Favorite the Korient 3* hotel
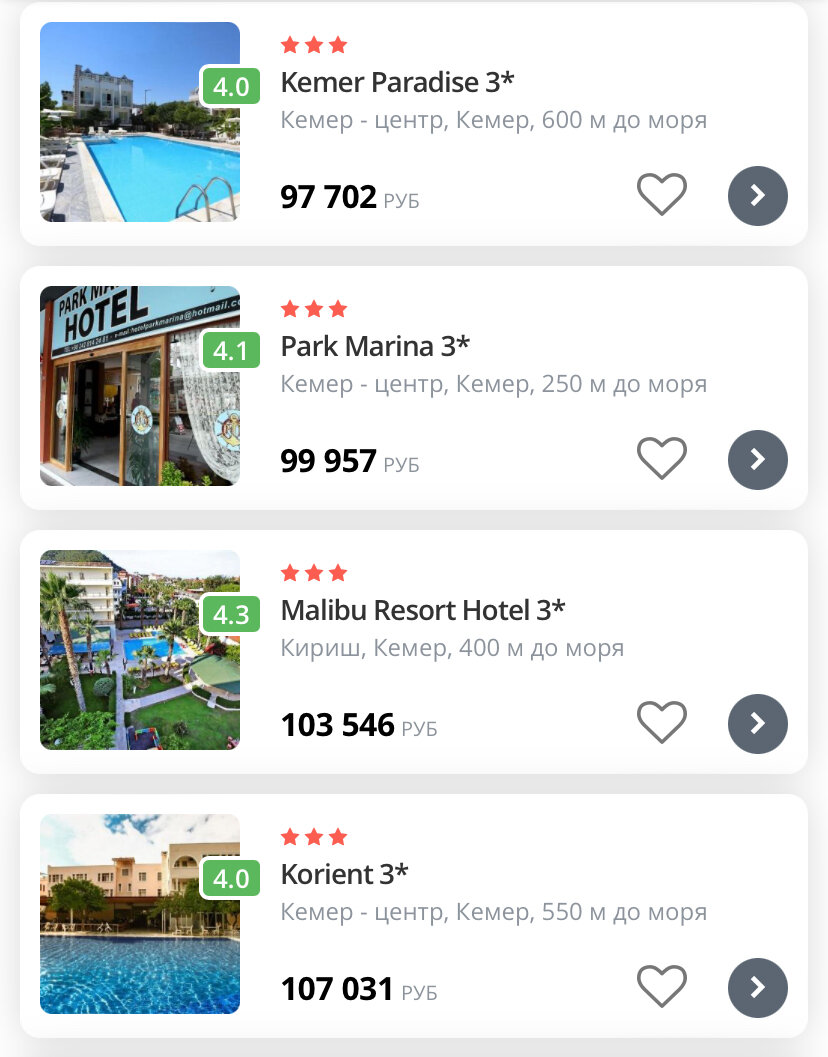 coord(662,986)
